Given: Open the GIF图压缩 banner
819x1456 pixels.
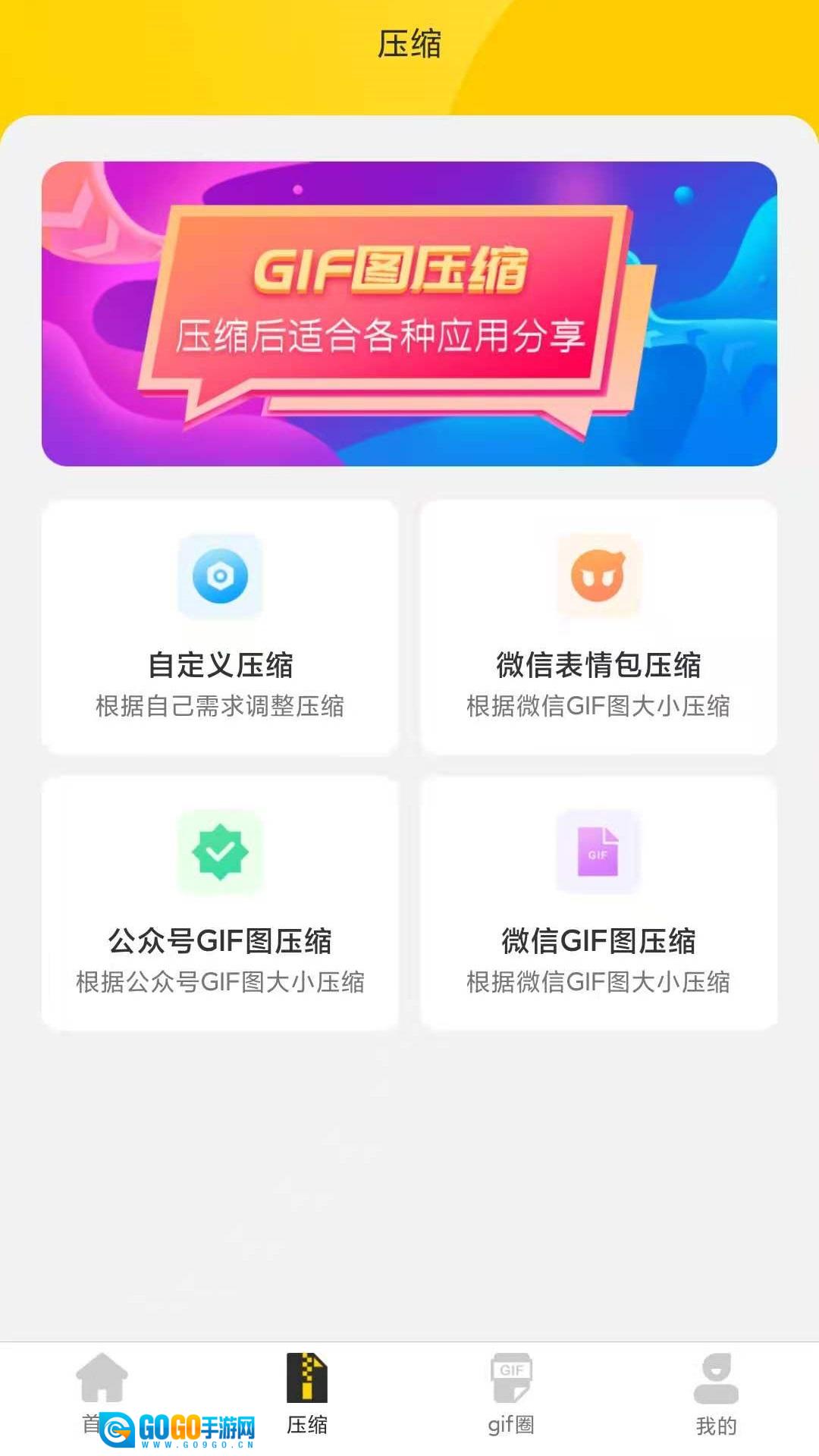Looking at the screenshot, I should click(x=409, y=313).
